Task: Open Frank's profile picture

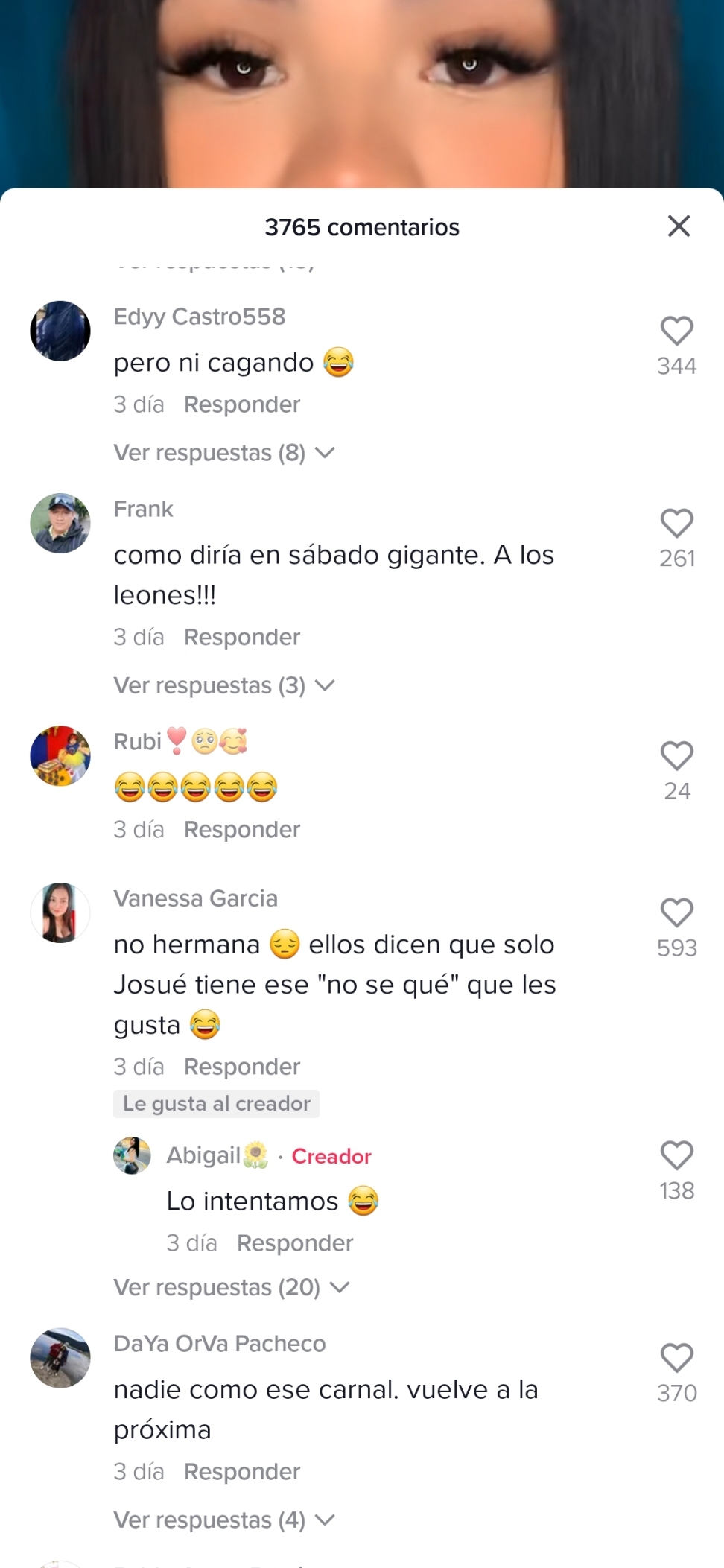Action: (x=60, y=523)
